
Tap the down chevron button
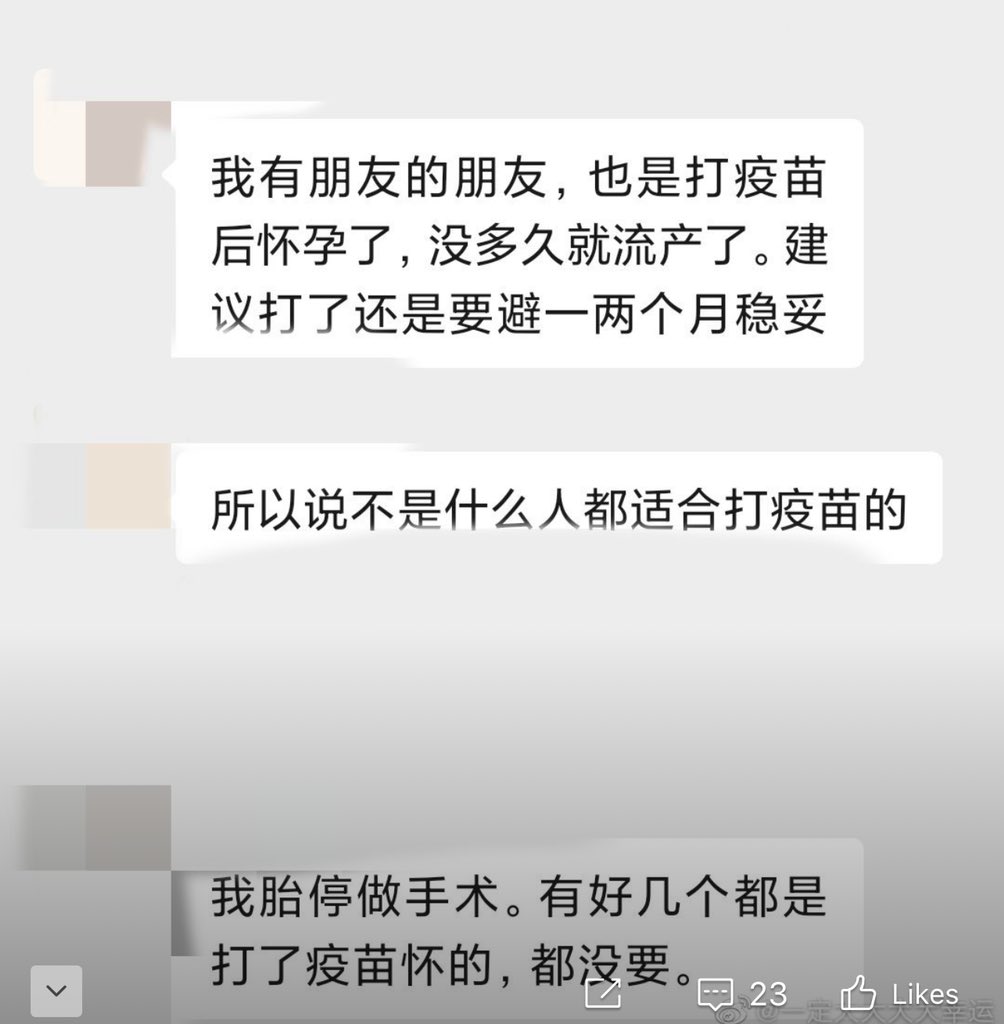(x=58, y=991)
